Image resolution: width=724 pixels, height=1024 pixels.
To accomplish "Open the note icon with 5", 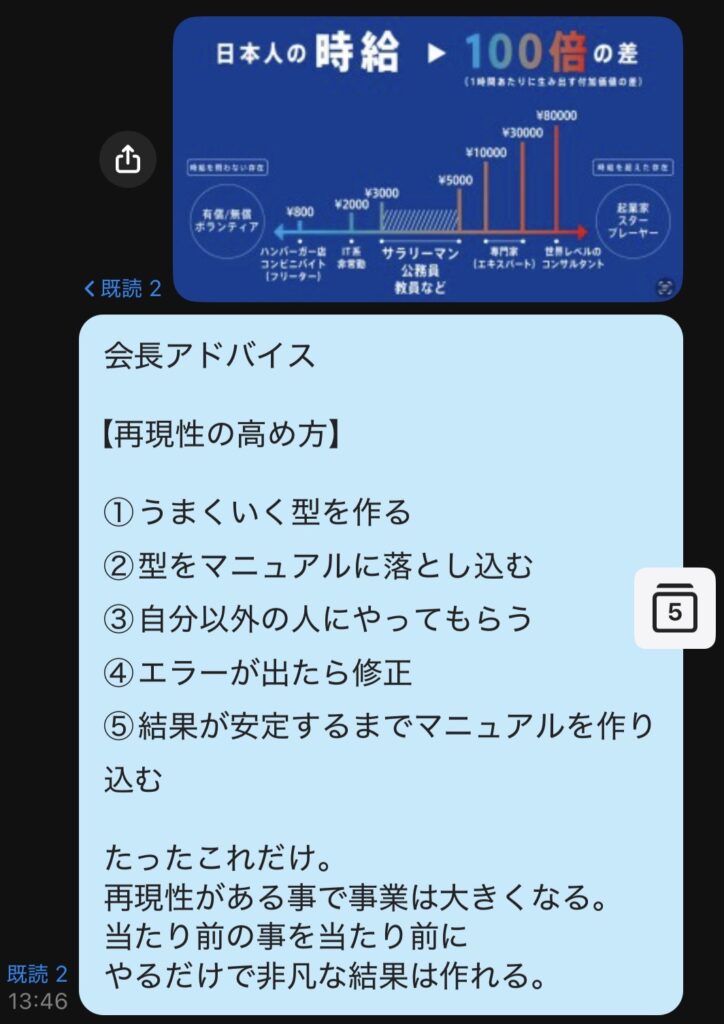I will pos(675,609).
